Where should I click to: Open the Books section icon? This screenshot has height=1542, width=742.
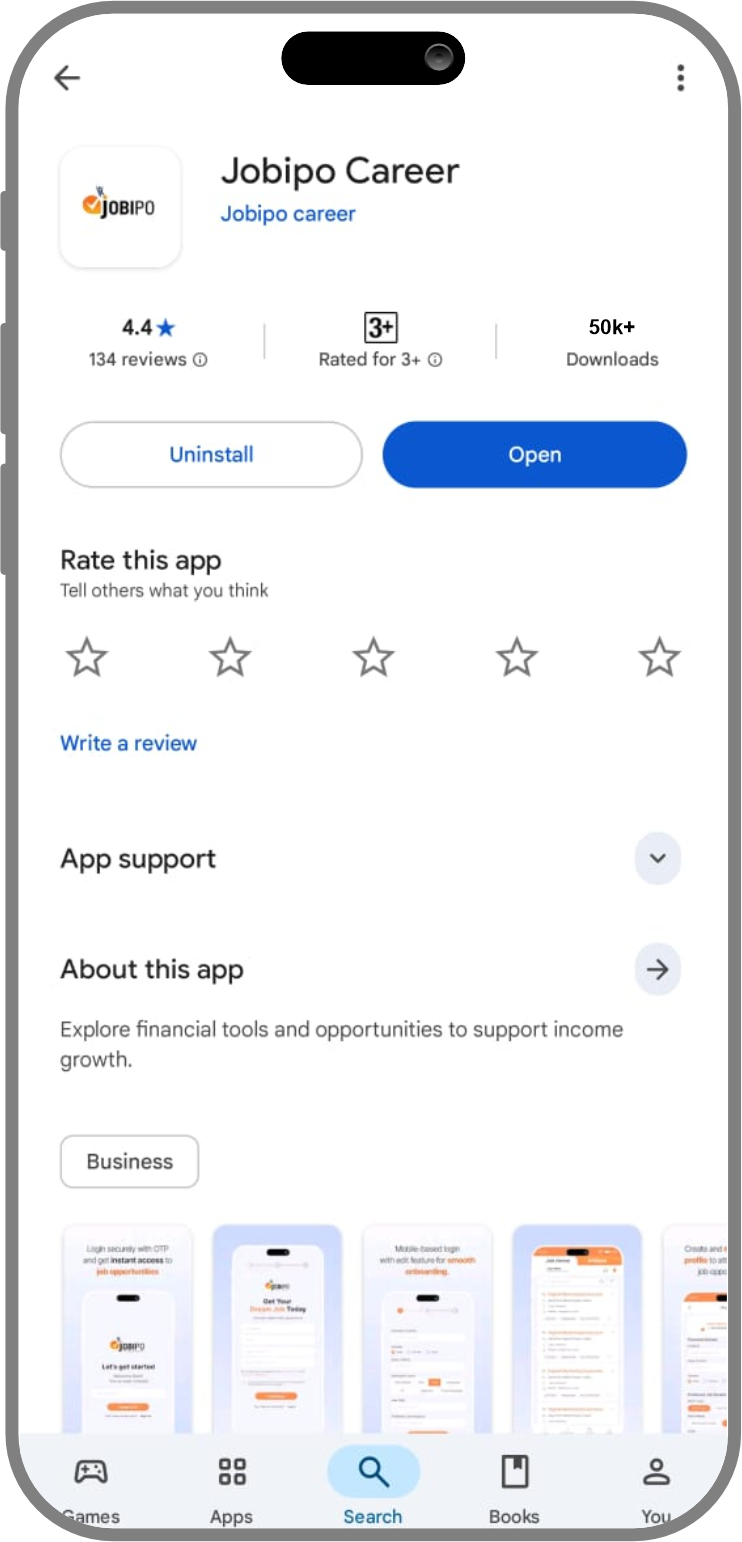(x=514, y=1471)
